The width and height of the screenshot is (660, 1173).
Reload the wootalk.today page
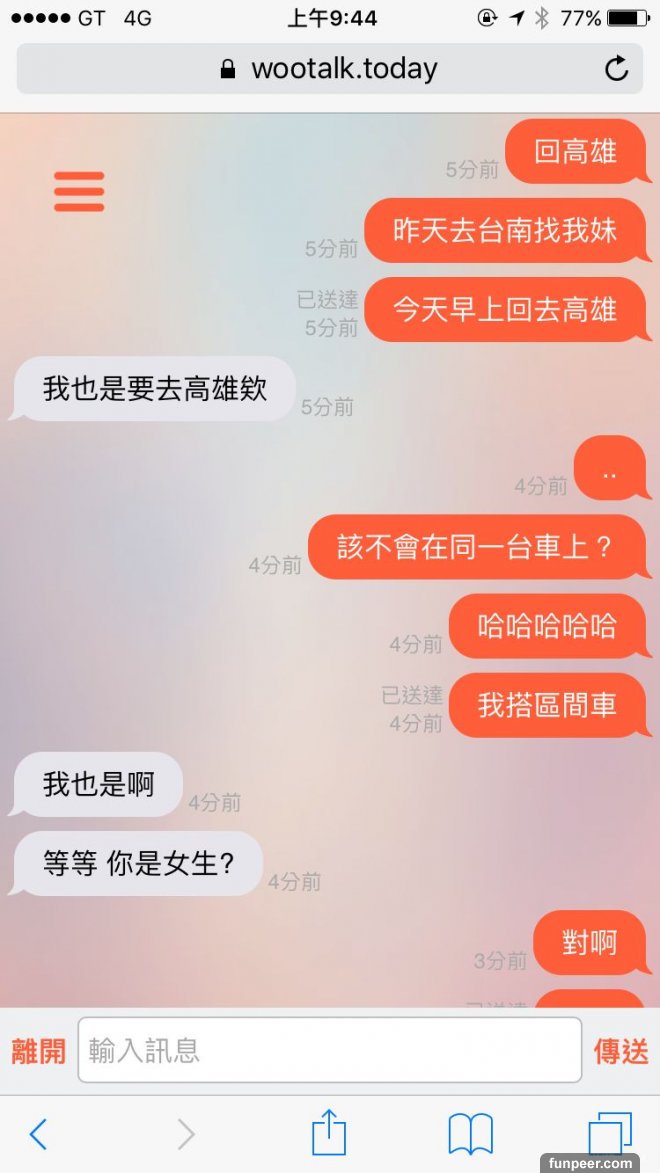617,69
